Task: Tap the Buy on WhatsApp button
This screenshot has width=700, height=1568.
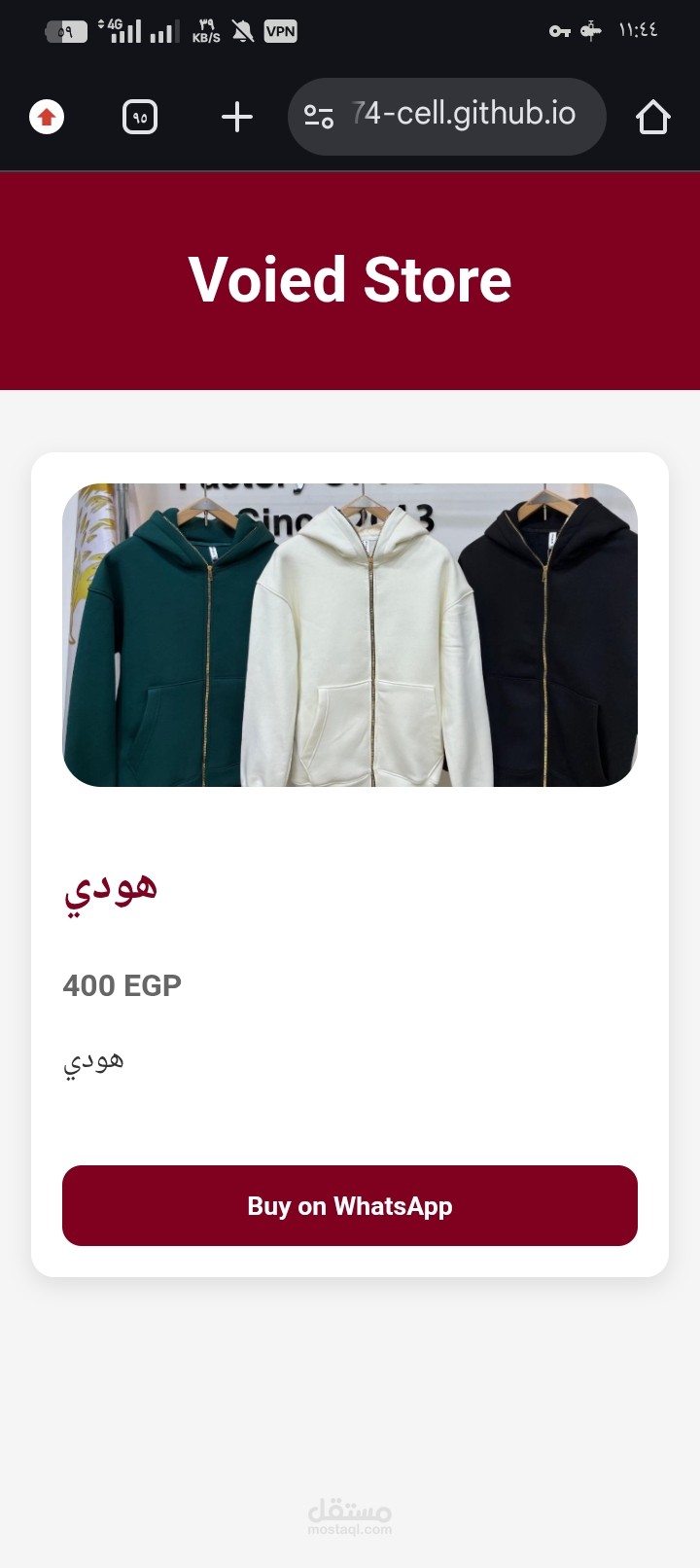Action: coord(350,1205)
